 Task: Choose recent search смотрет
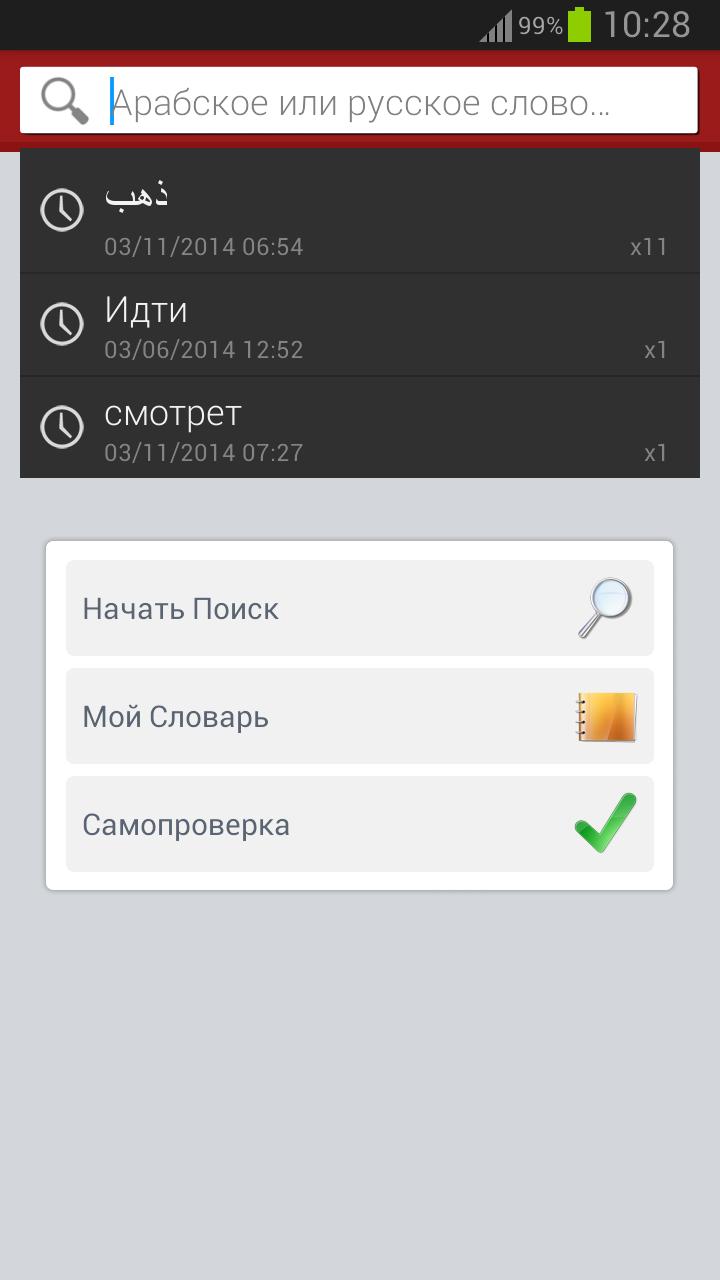(359, 428)
